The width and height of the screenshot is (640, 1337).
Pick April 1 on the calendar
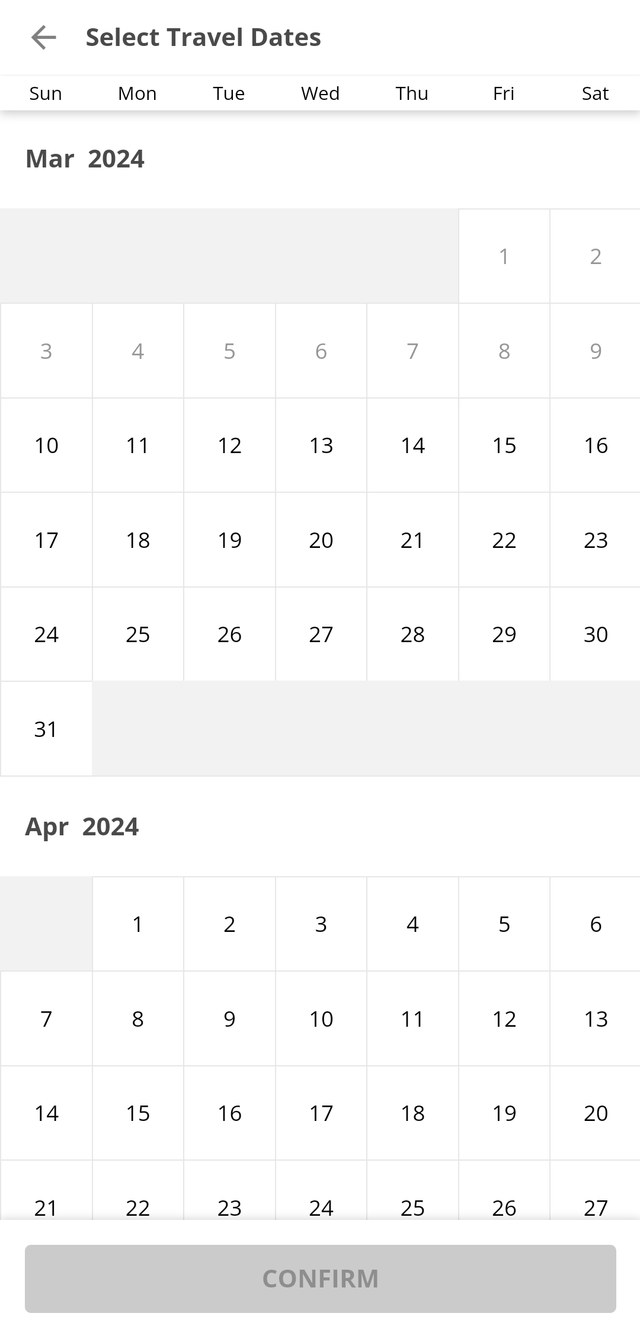(138, 924)
